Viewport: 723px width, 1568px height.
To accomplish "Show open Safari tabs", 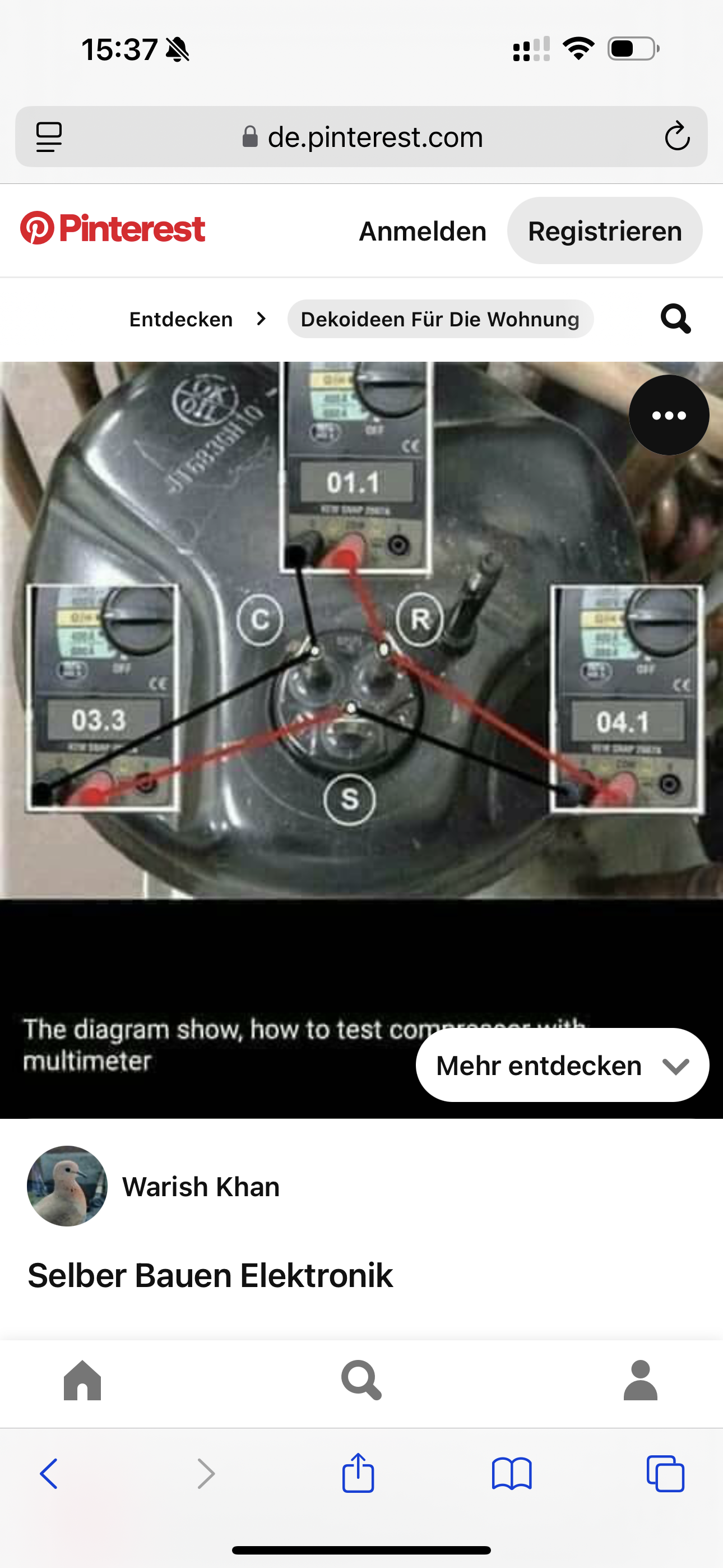I will (665, 1474).
